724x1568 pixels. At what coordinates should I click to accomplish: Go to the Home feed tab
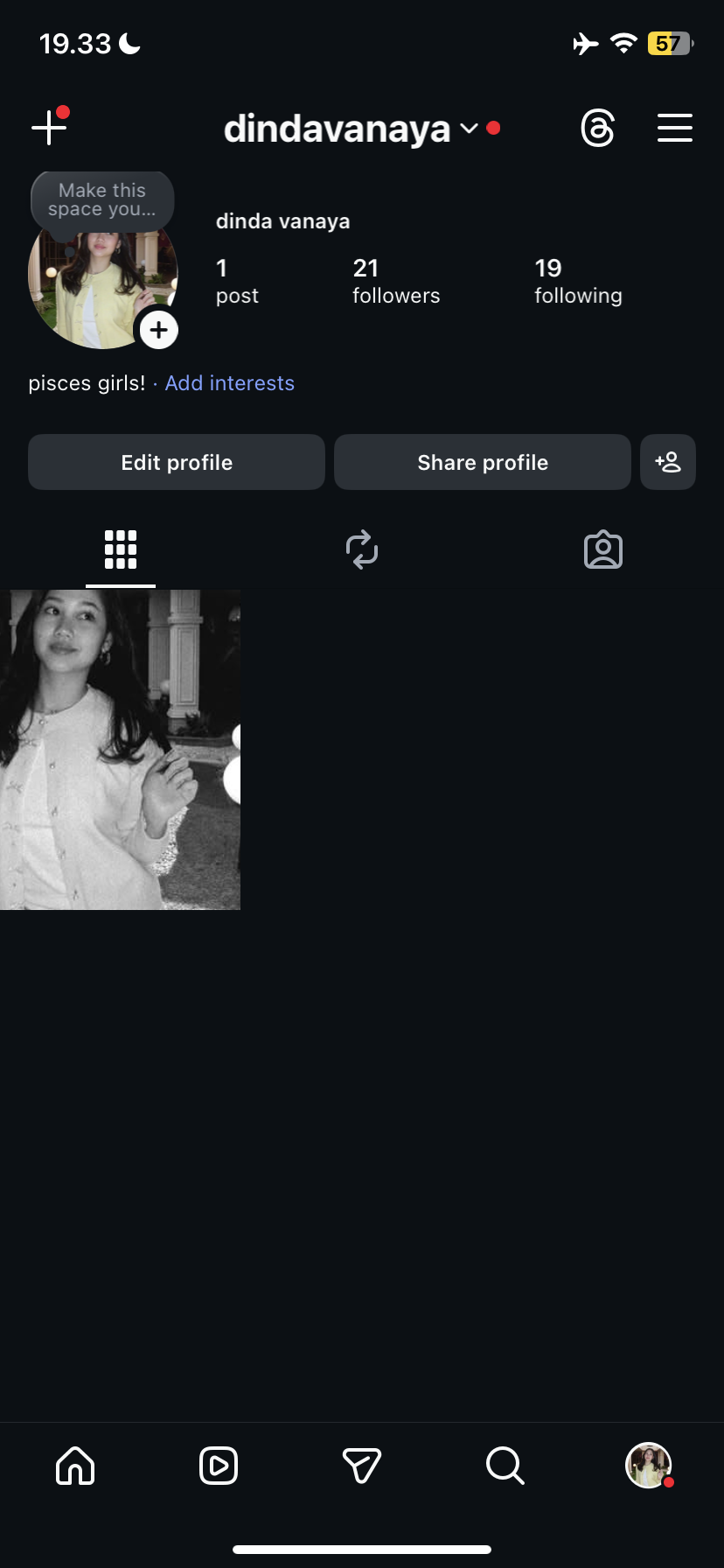(75, 1466)
